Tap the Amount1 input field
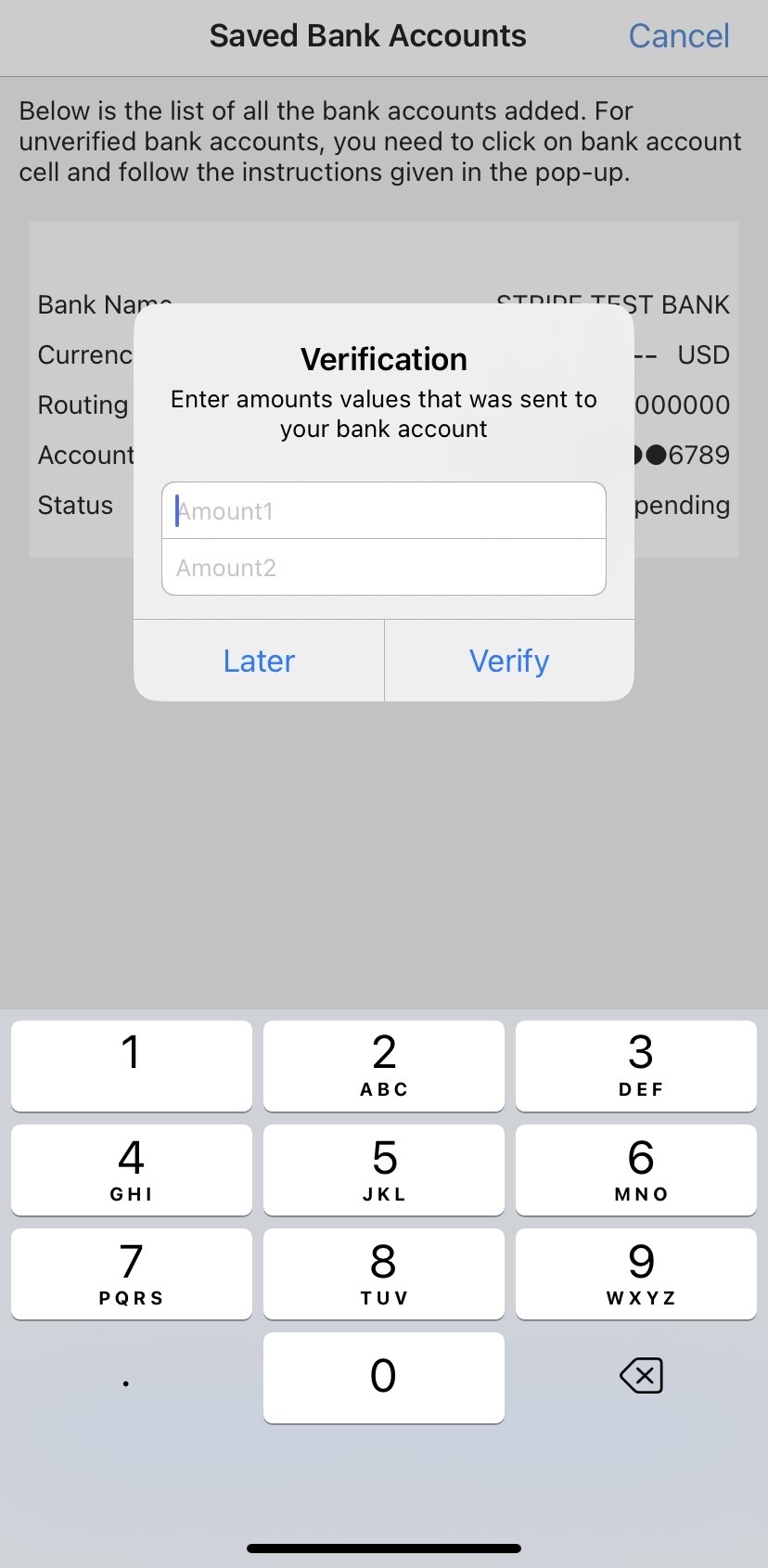Viewport: 768px width, 1568px height. (x=383, y=511)
